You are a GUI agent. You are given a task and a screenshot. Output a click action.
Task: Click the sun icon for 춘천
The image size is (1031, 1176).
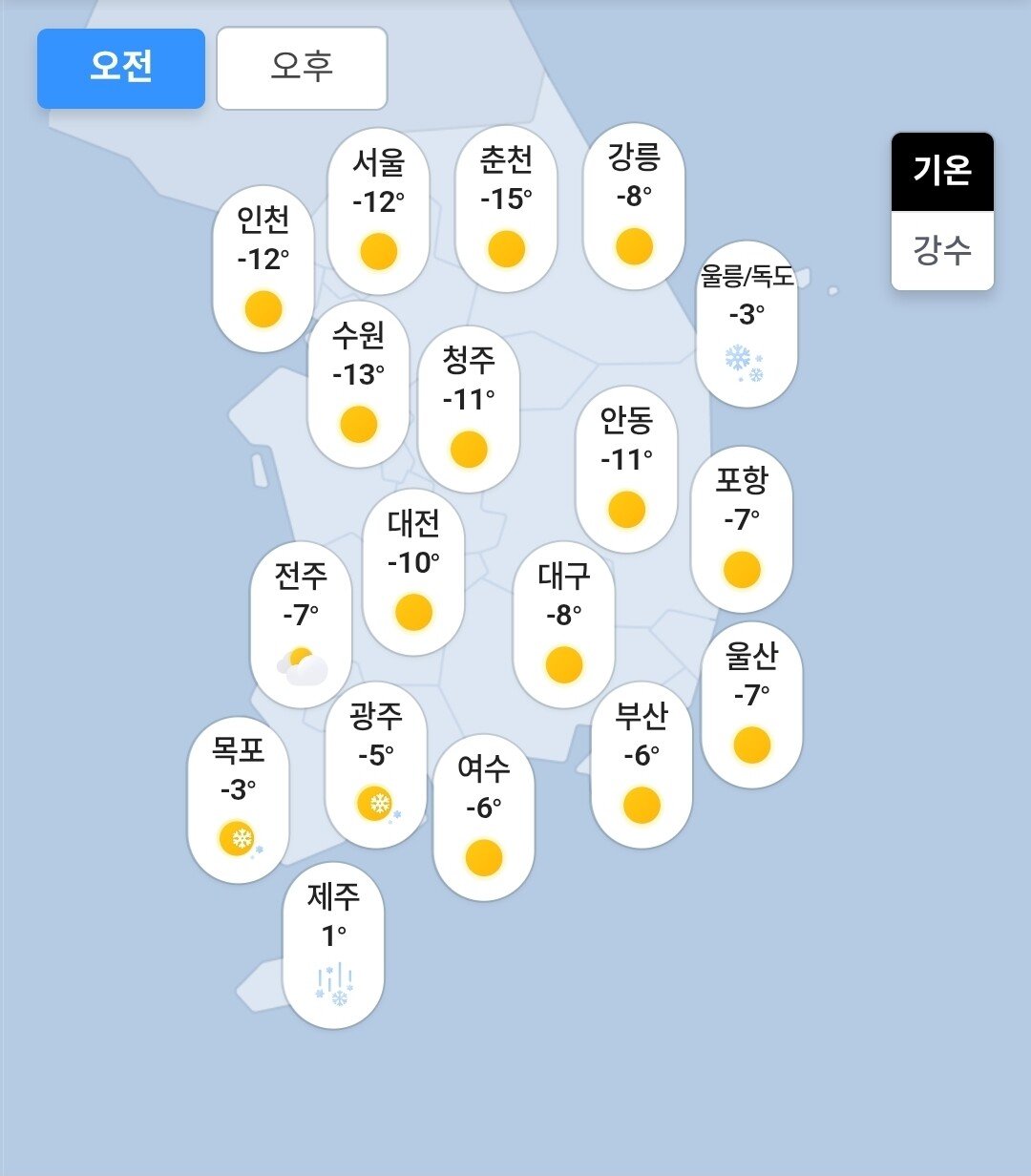507,251
